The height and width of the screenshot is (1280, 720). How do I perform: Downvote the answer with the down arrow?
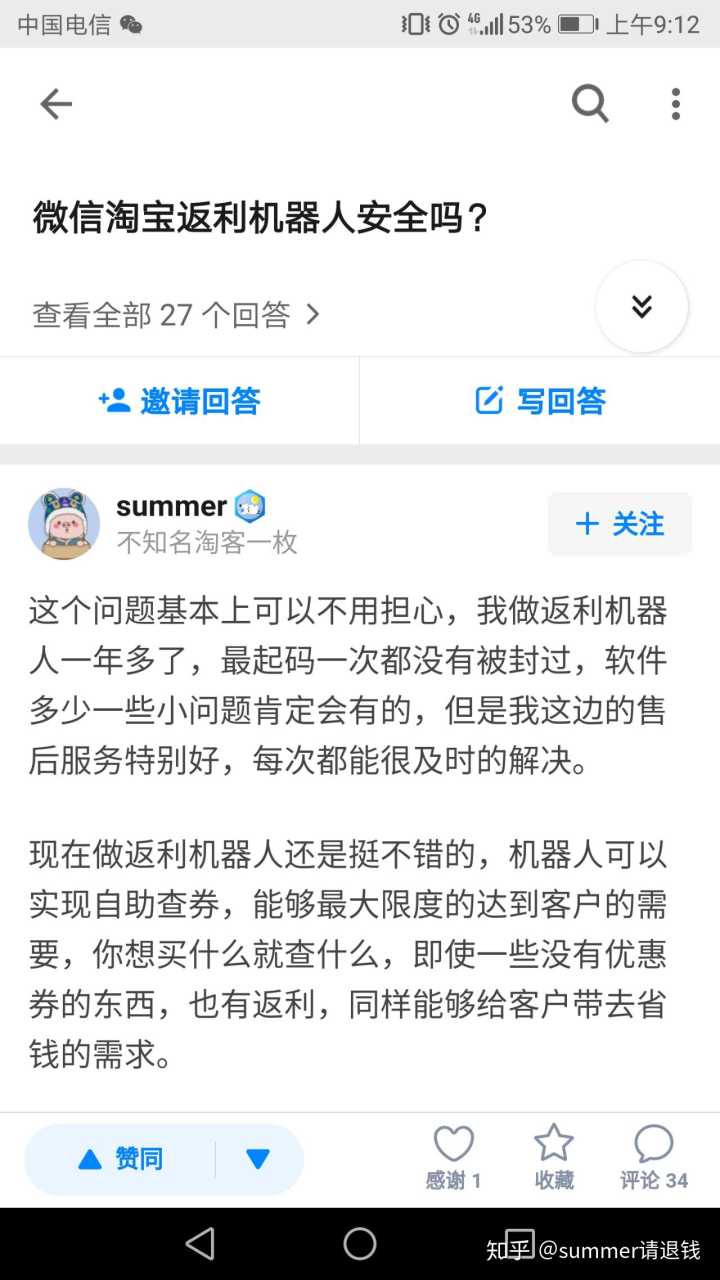point(258,1159)
